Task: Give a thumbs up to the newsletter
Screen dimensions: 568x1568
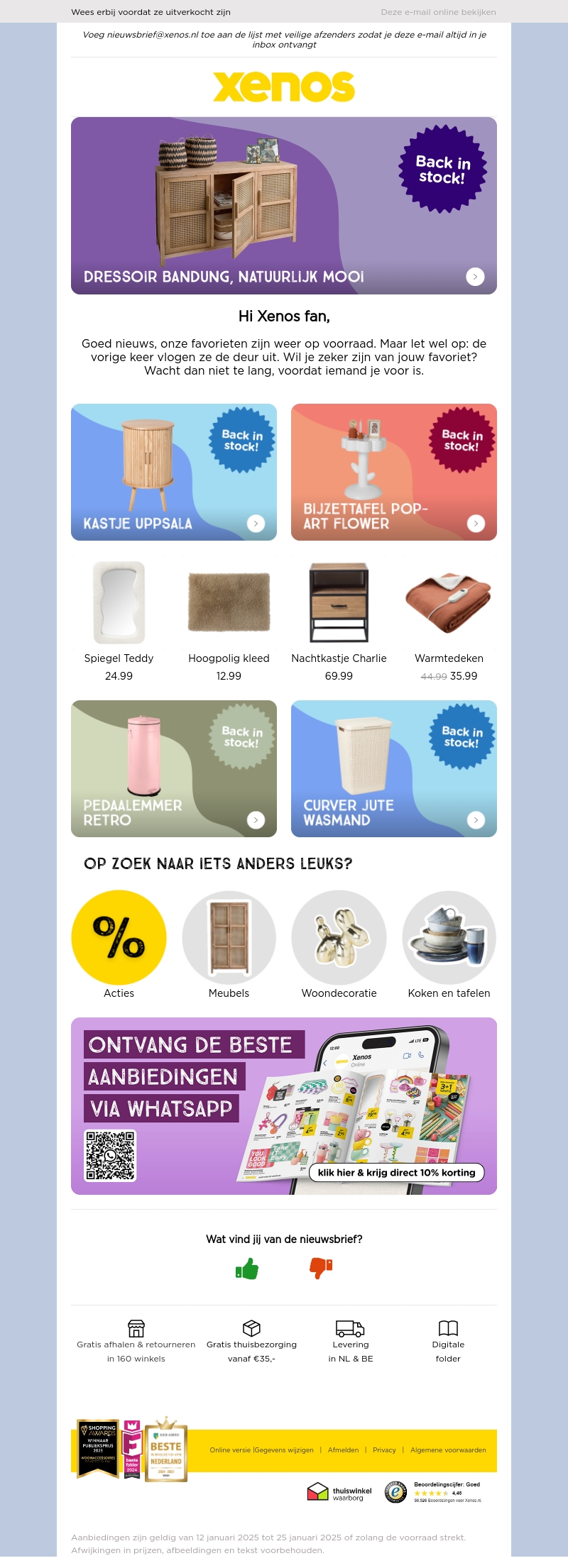Action: (x=248, y=1269)
